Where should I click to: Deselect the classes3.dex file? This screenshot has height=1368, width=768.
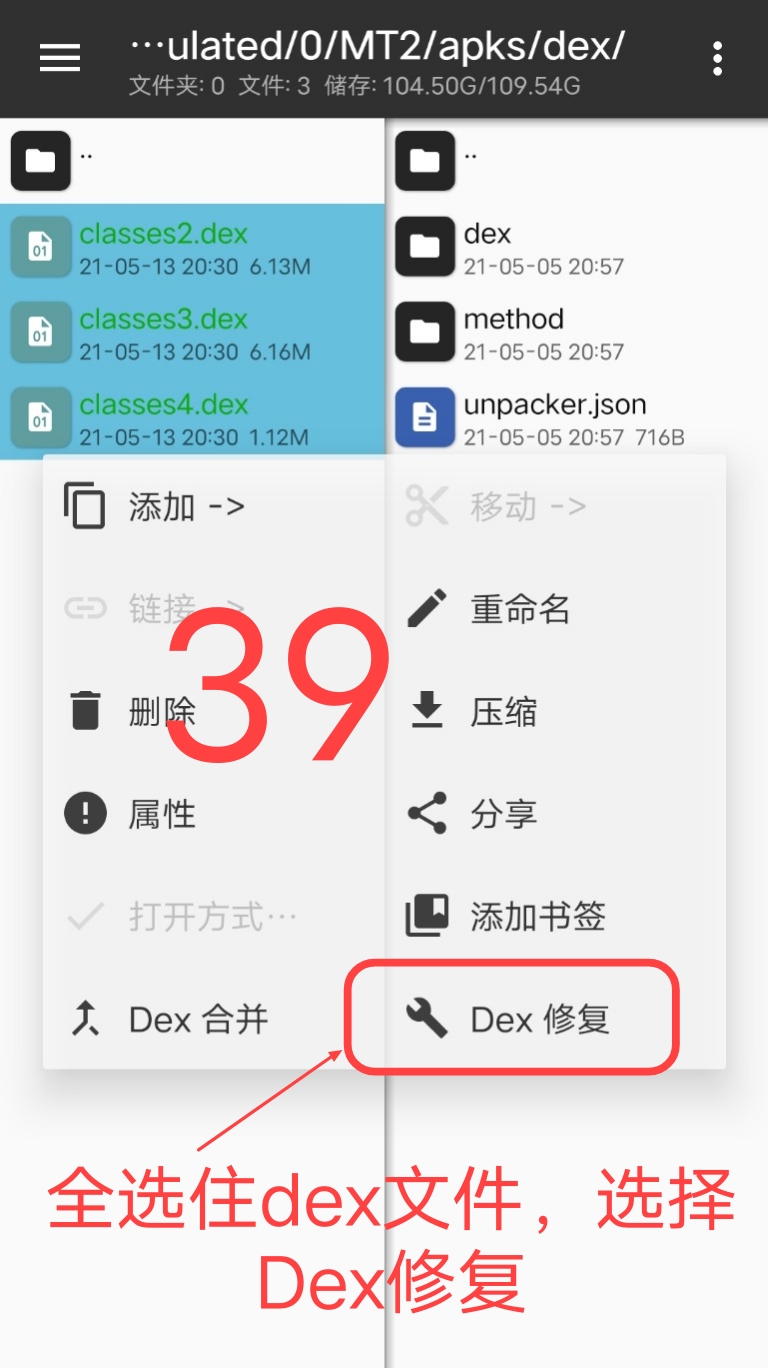pyautogui.click(x=190, y=332)
